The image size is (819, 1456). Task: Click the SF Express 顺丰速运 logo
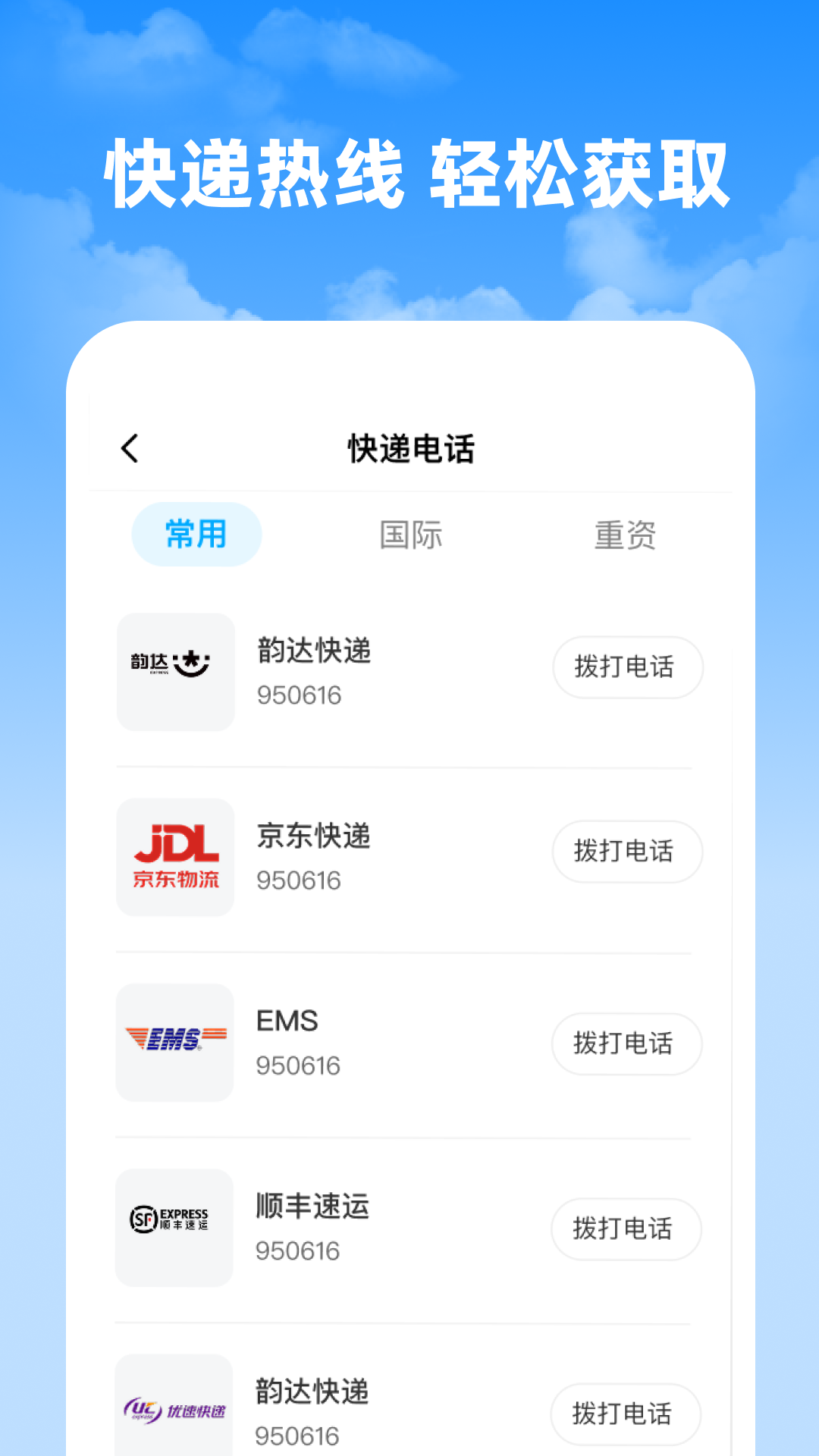click(x=174, y=1228)
